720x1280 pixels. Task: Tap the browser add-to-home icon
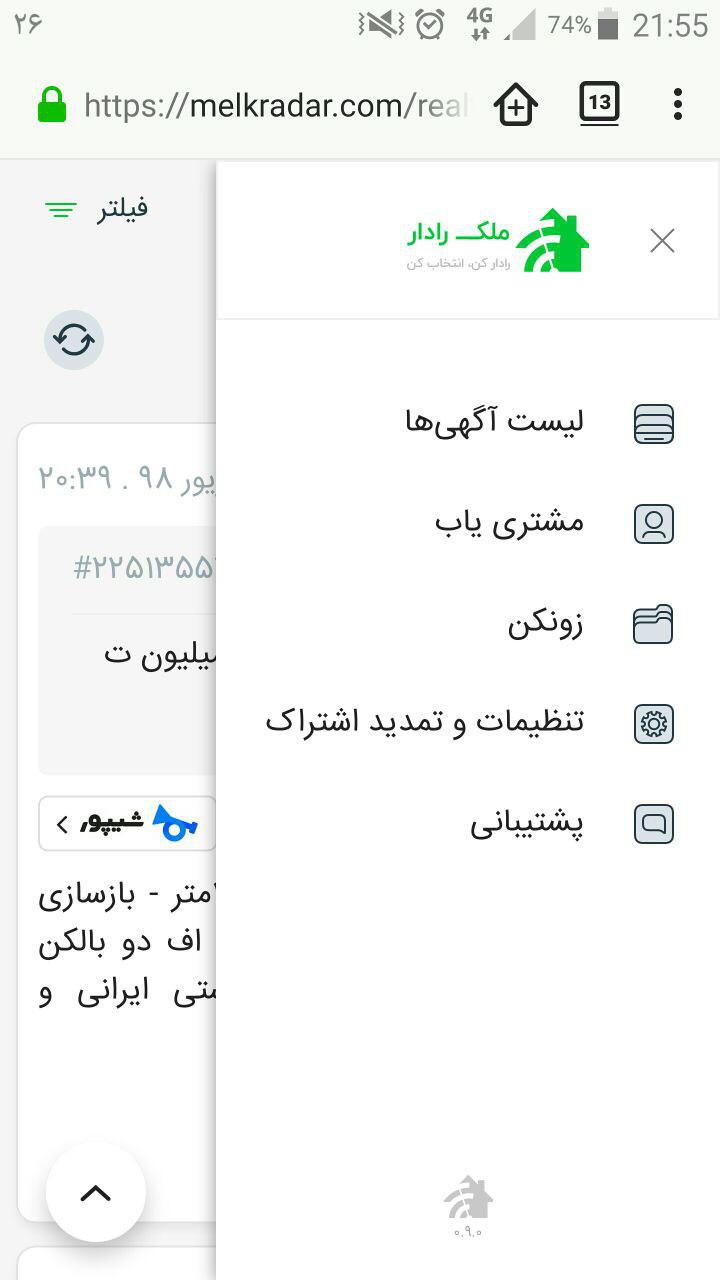click(516, 104)
